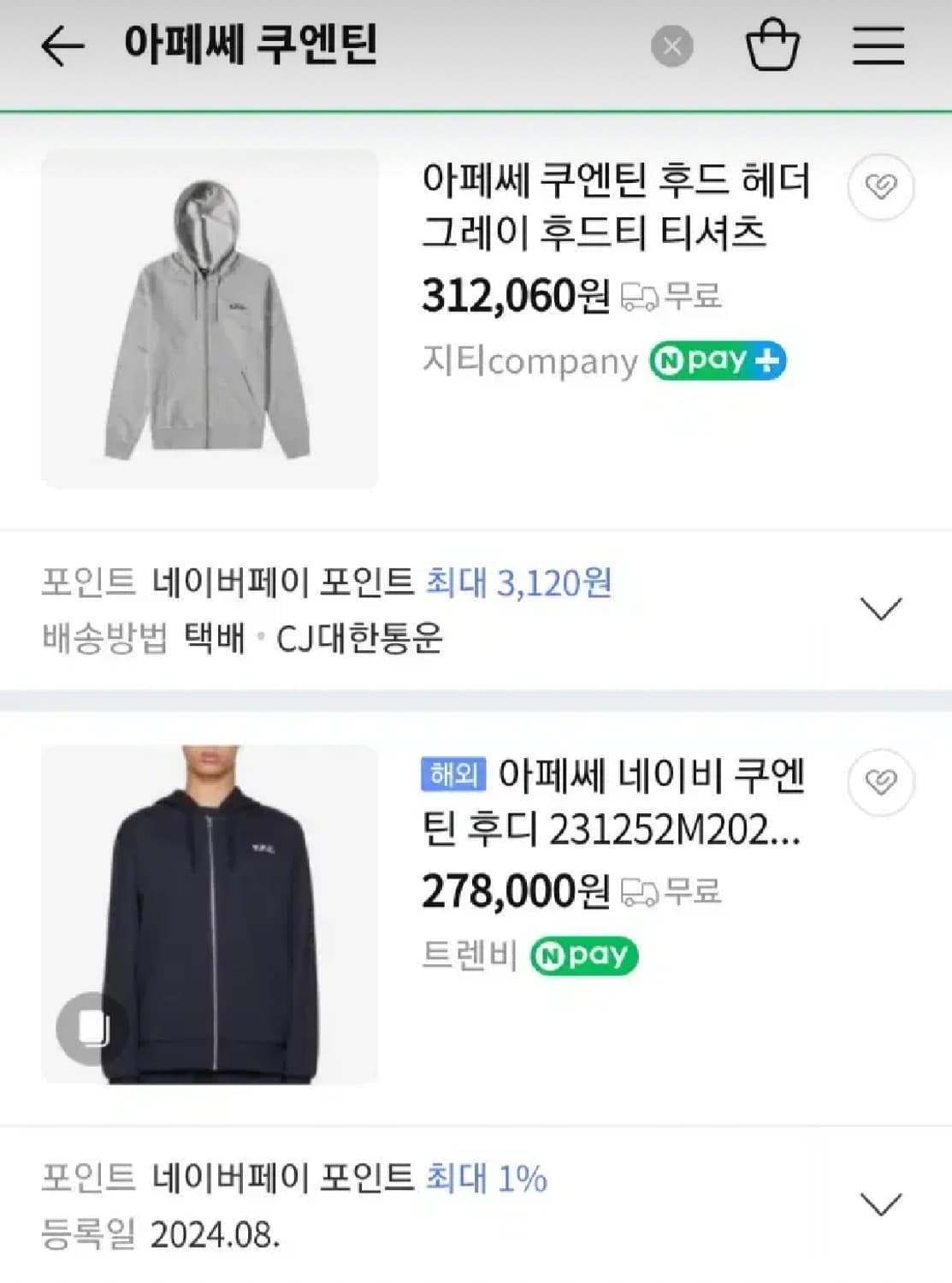The image size is (952, 1283).
Task: Tap the Npay badge on the navy hoodie listing
Action: [x=584, y=955]
